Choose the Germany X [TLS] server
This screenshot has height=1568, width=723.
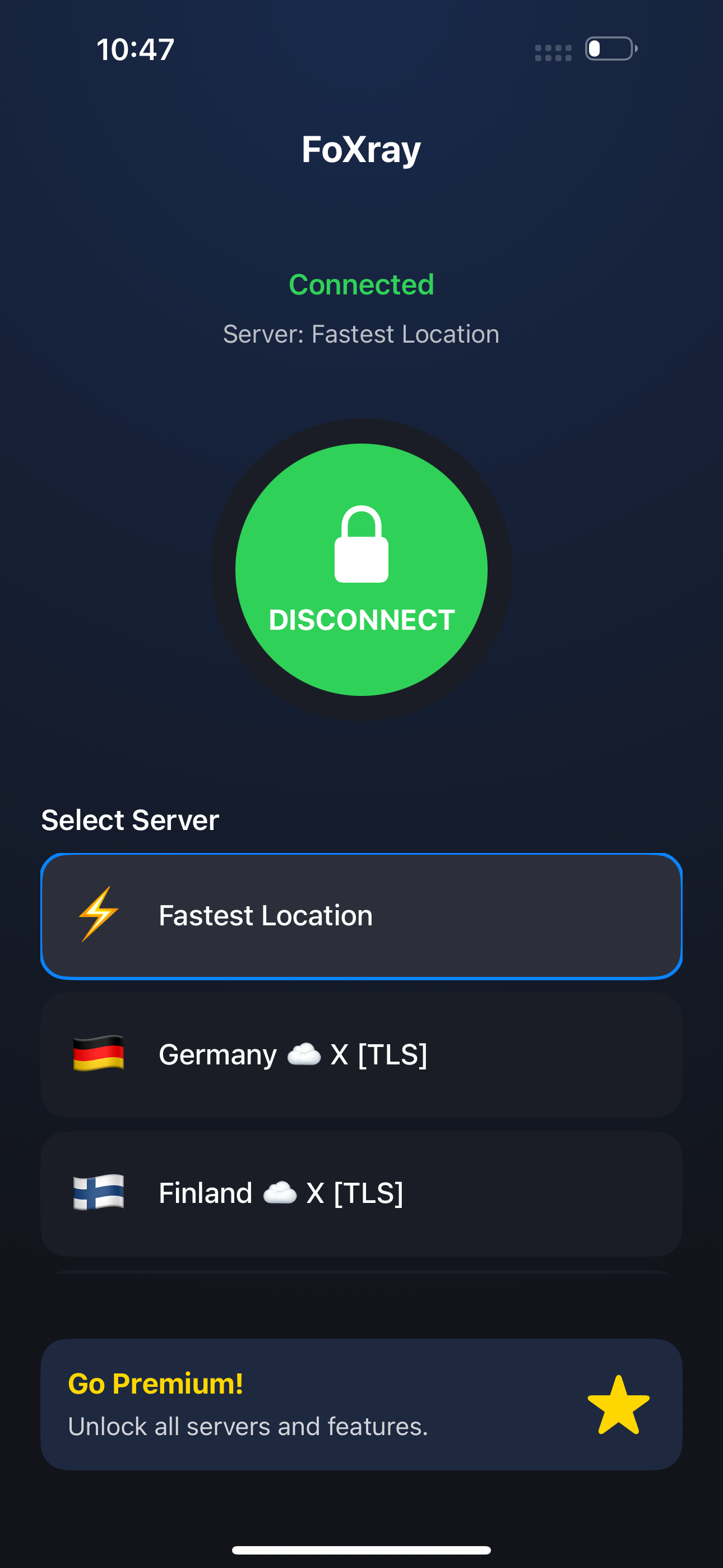pyautogui.click(x=361, y=1054)
